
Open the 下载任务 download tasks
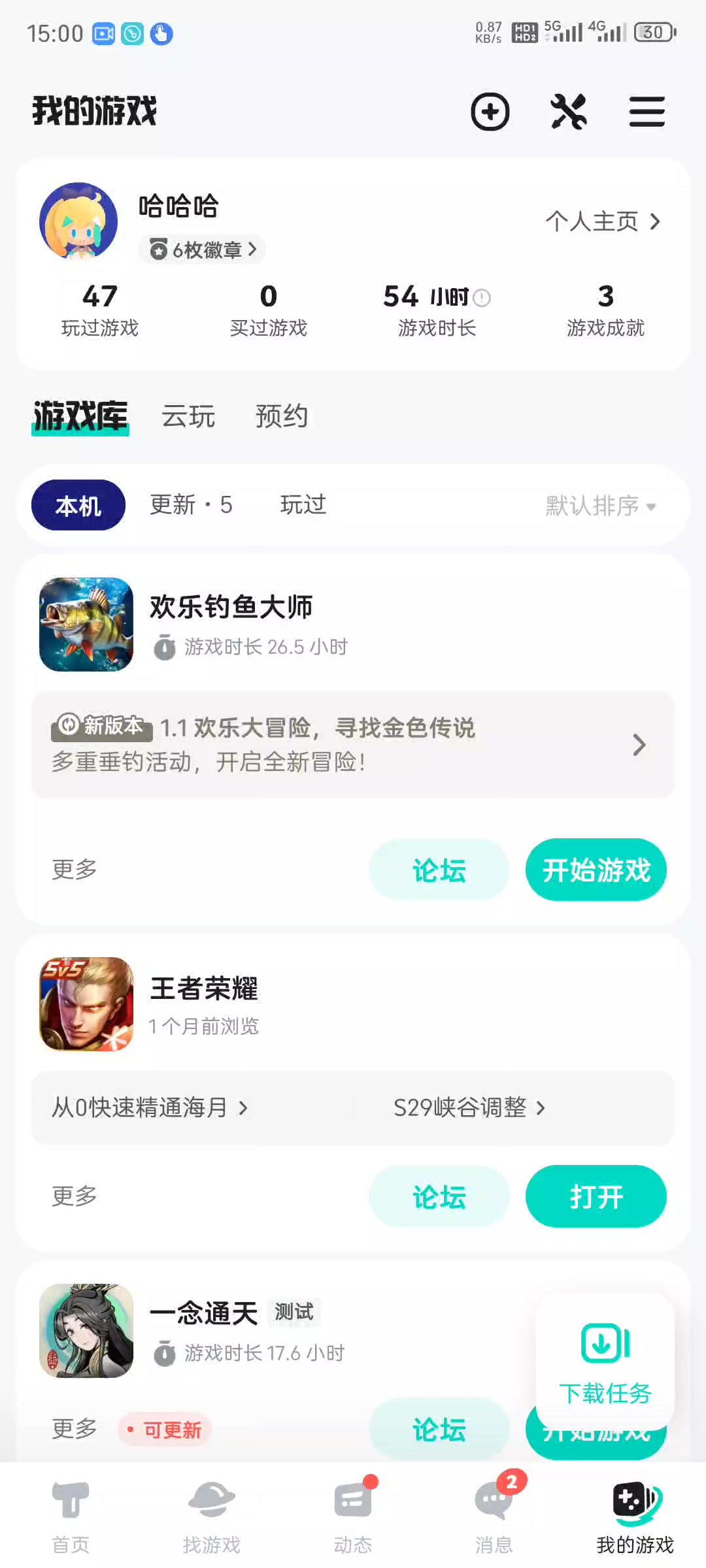(x=605, y=1362)
